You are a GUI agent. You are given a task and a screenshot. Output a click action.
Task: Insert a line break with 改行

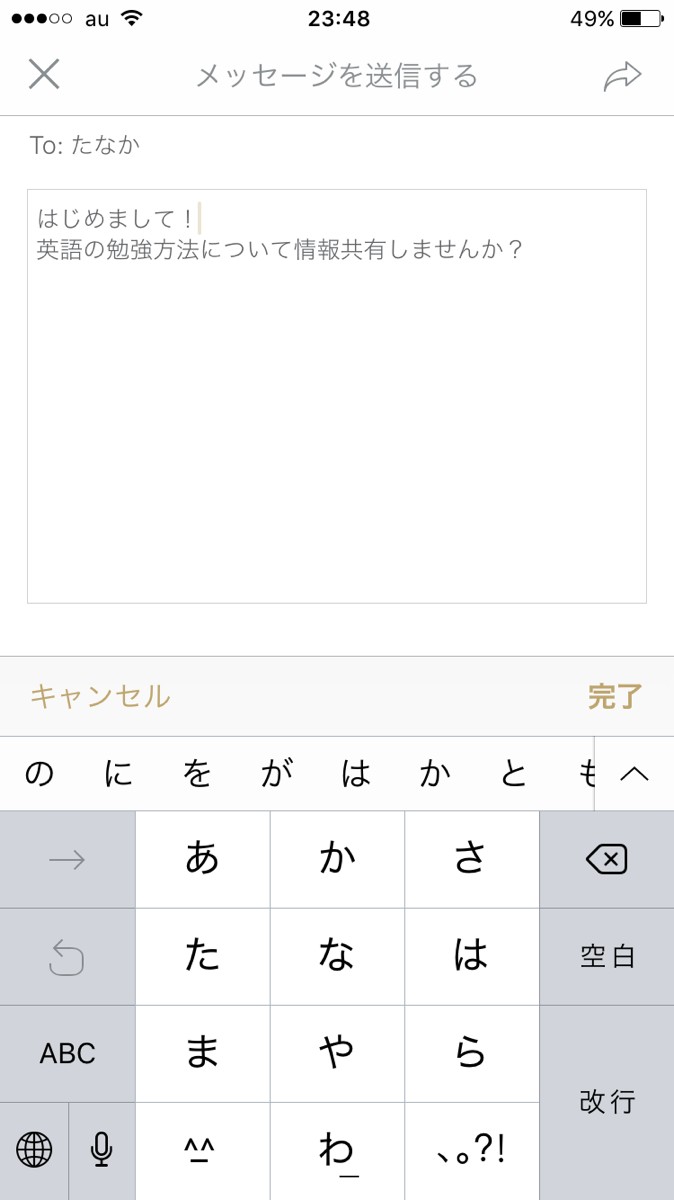(x=606, y=1102)
